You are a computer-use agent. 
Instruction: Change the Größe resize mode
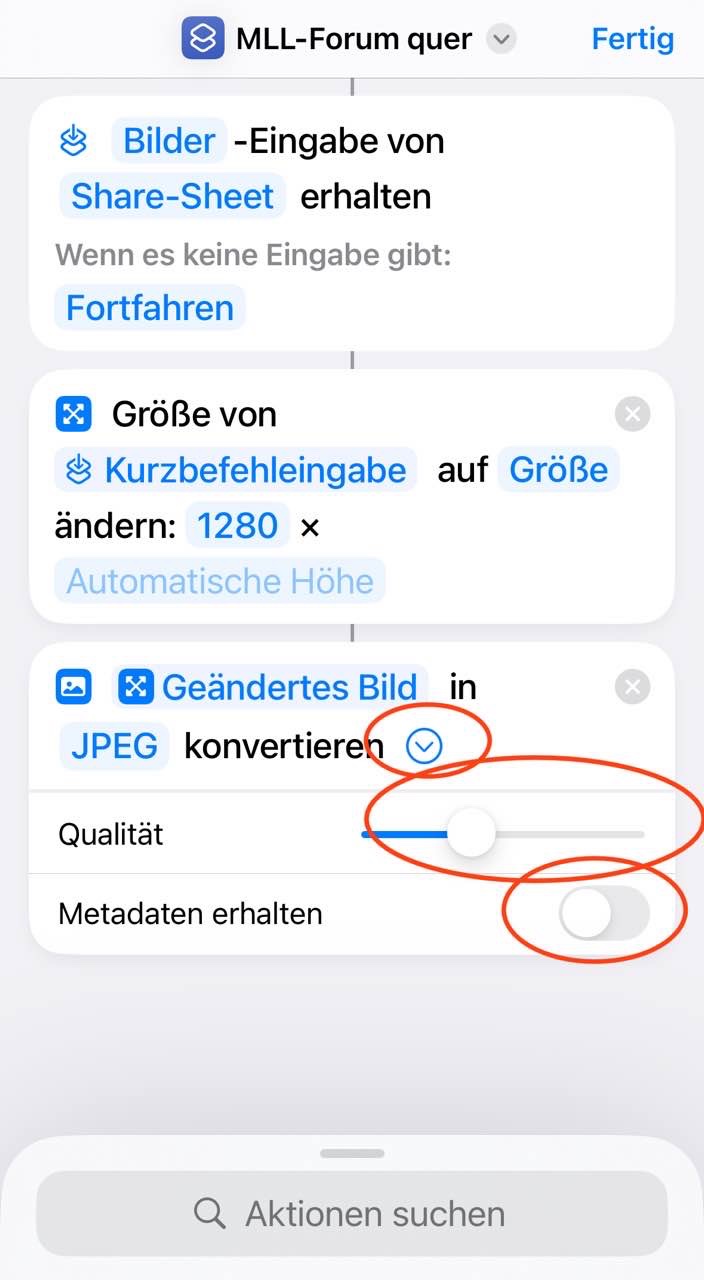click(558, 469)
